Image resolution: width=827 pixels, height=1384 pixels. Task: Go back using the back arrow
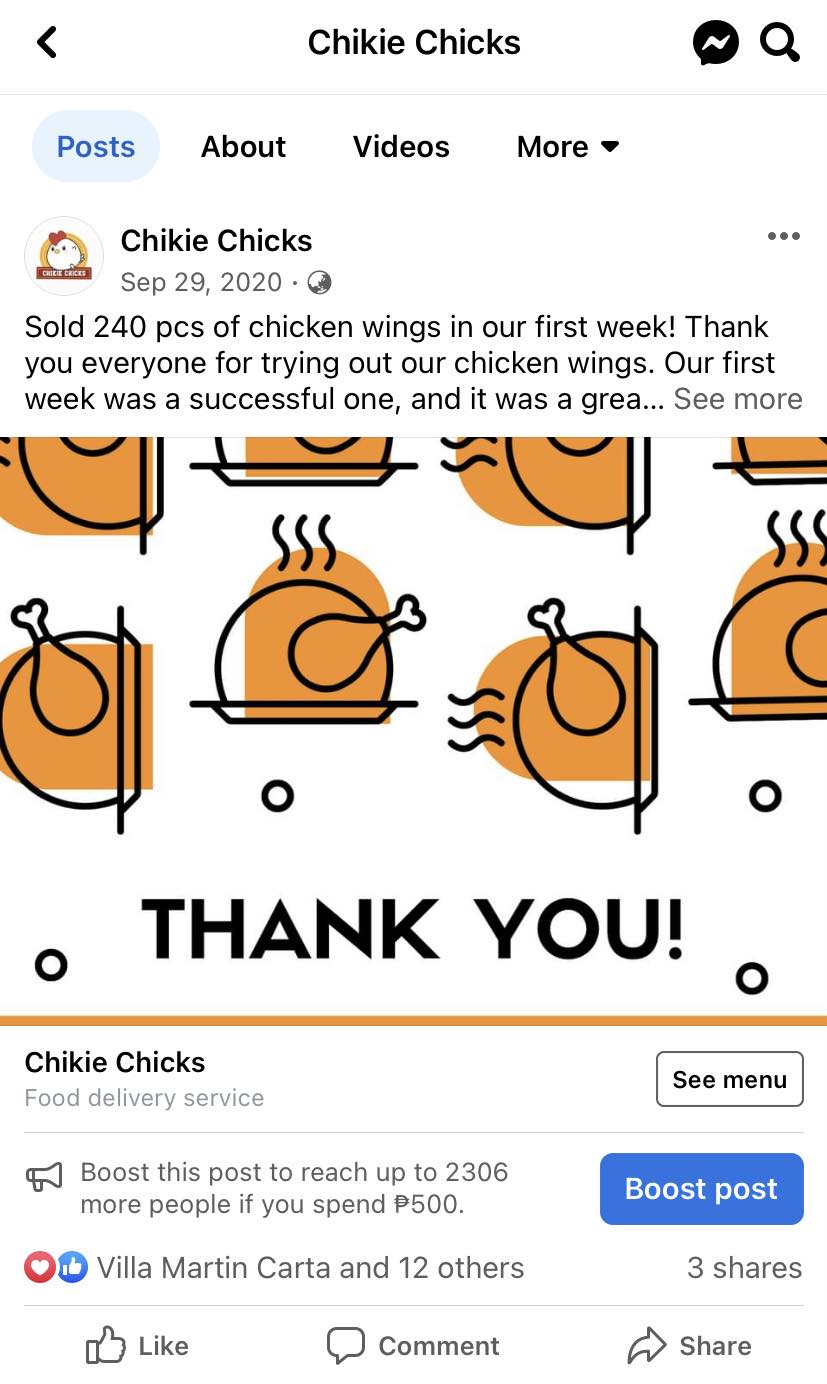tap(47, 42)
